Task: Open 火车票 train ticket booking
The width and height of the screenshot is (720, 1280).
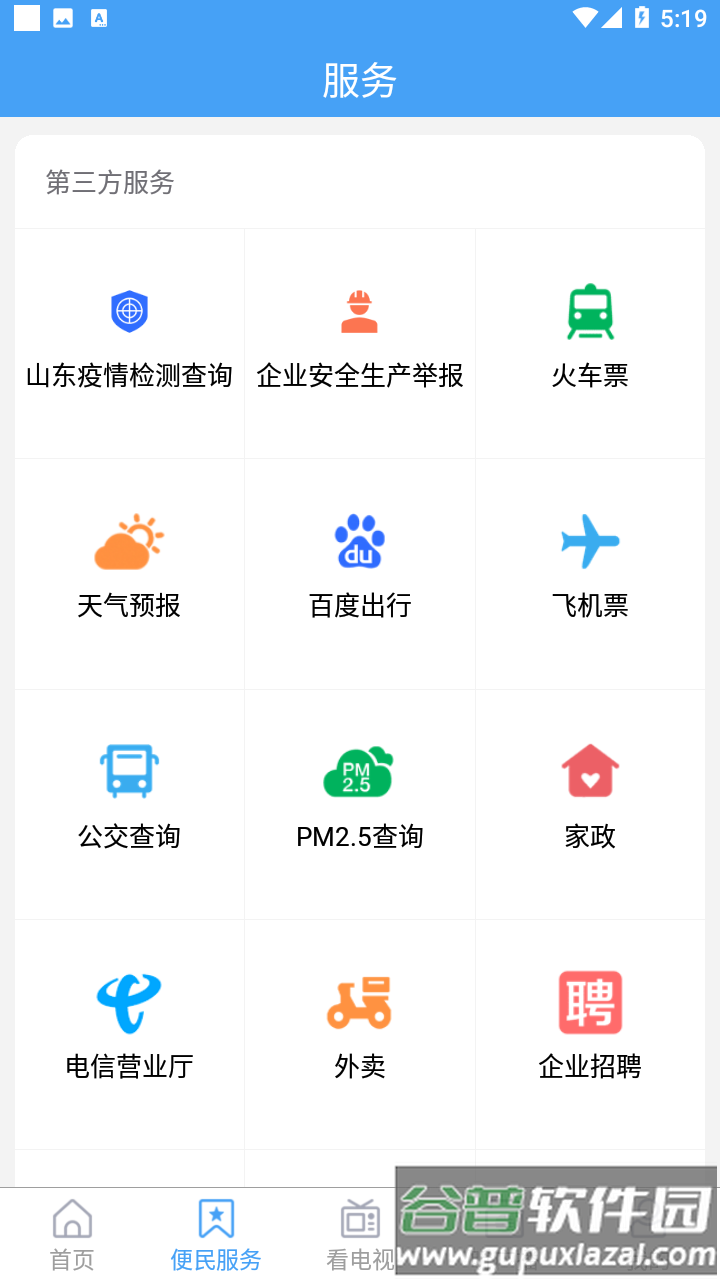Action: click(x=590, y=343)
